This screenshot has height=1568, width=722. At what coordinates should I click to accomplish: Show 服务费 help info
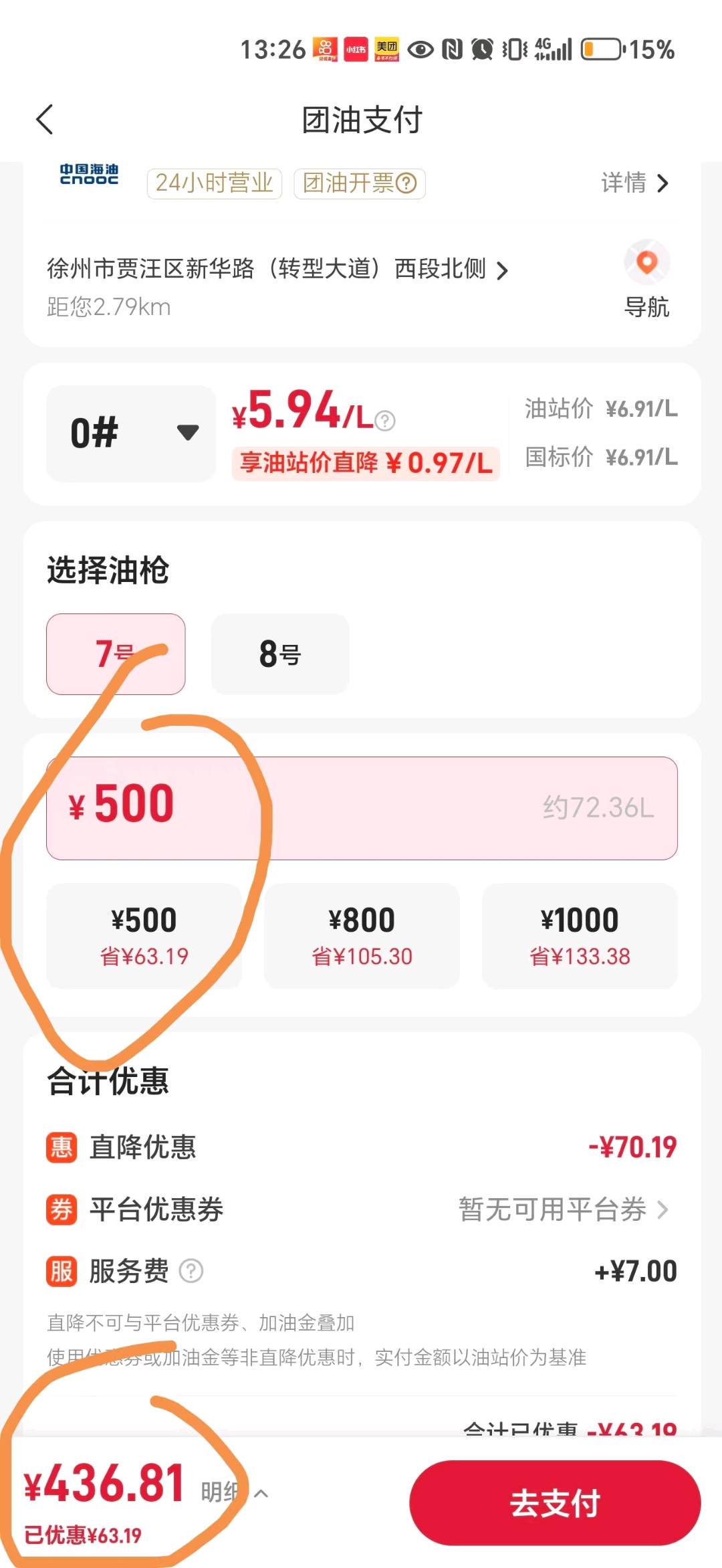[191, 1270]
